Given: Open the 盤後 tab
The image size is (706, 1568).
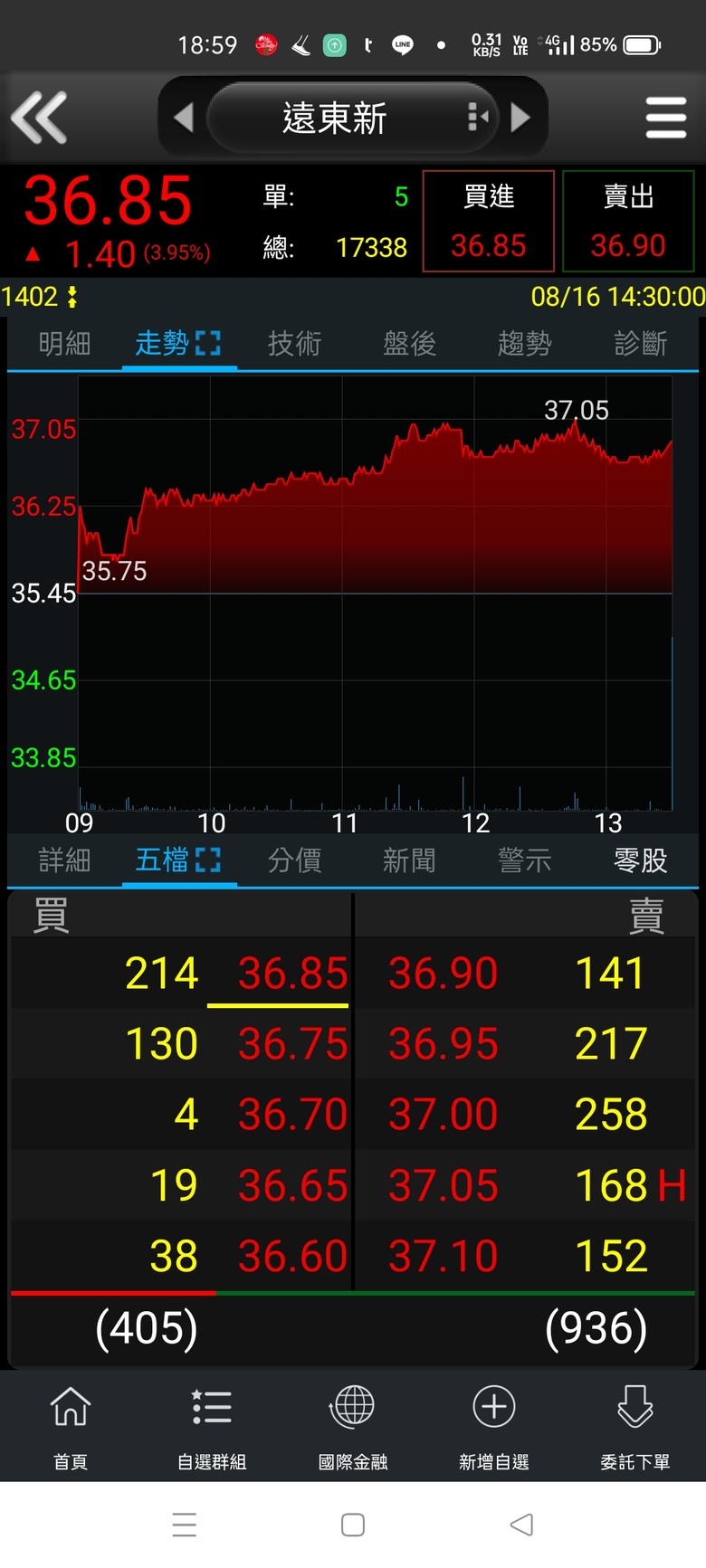Looking at the screenshot, I should coord(410,344).
